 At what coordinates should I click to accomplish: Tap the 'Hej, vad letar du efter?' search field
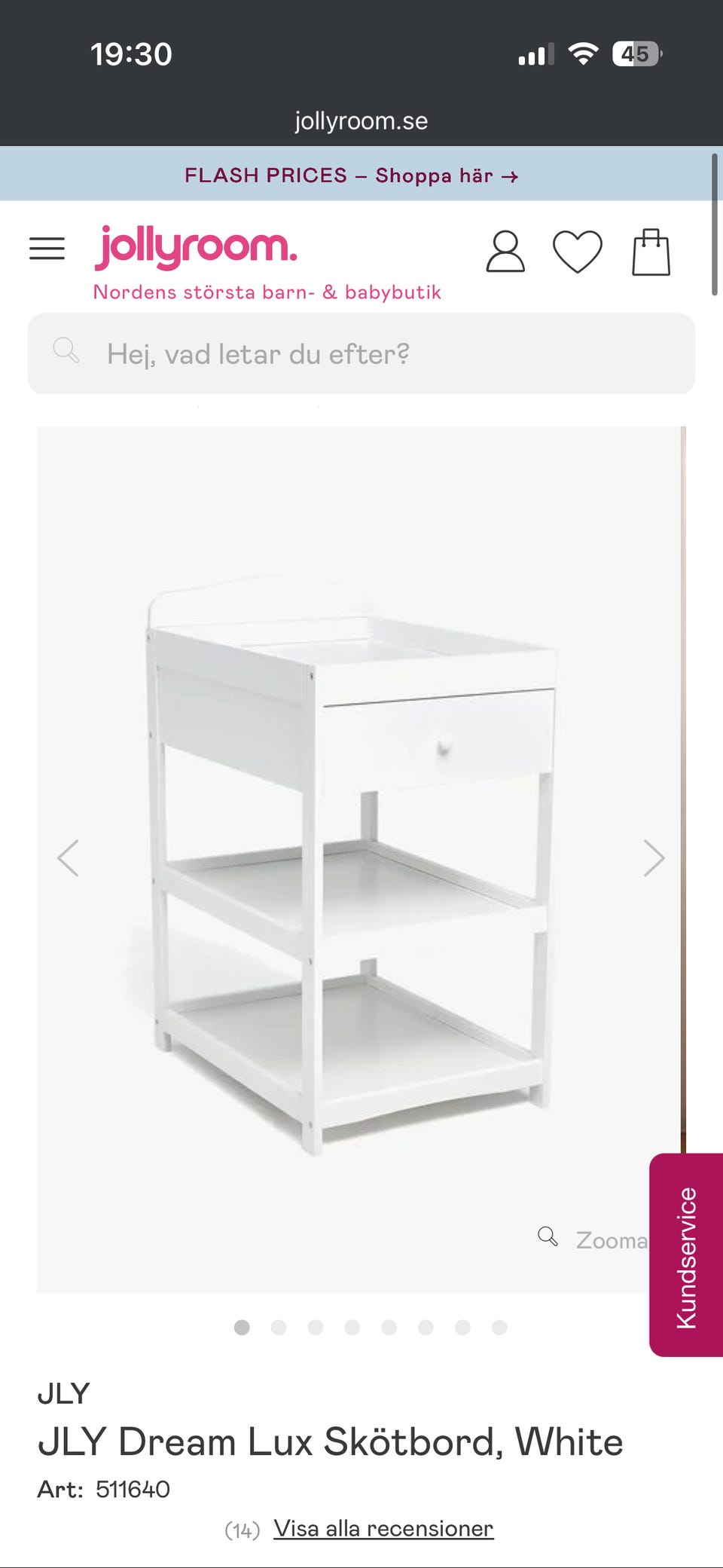[361, 353]
